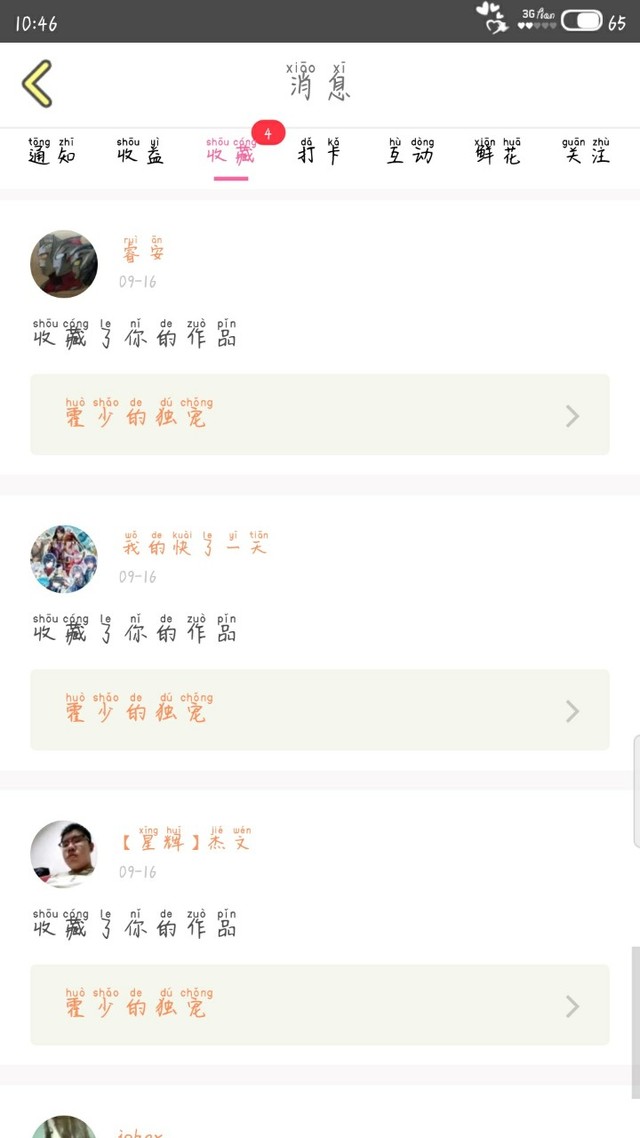
Task: Open 霍少的独宠 collected by 睿安
Action: pyautogui.click(x=320, y=414)
